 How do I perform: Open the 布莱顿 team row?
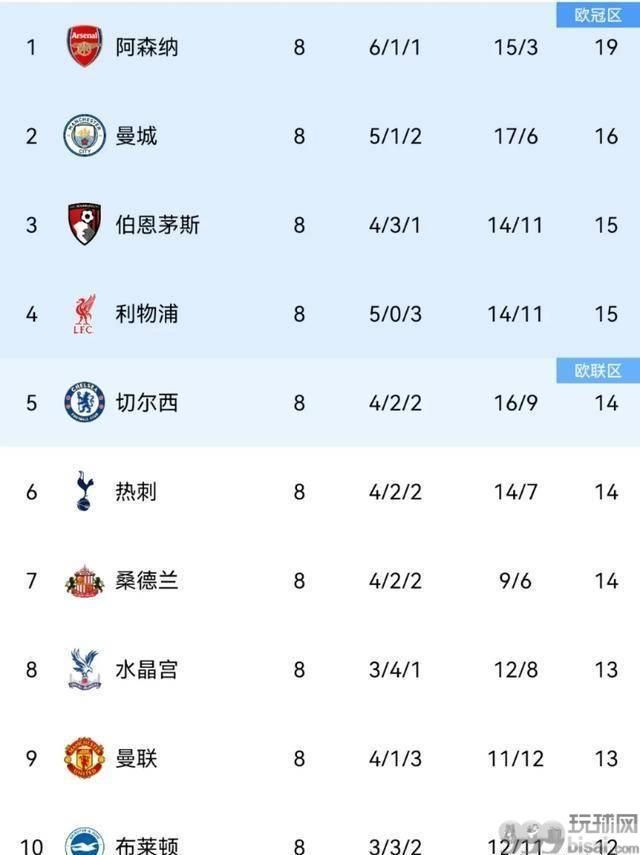[x=146, y=845]
